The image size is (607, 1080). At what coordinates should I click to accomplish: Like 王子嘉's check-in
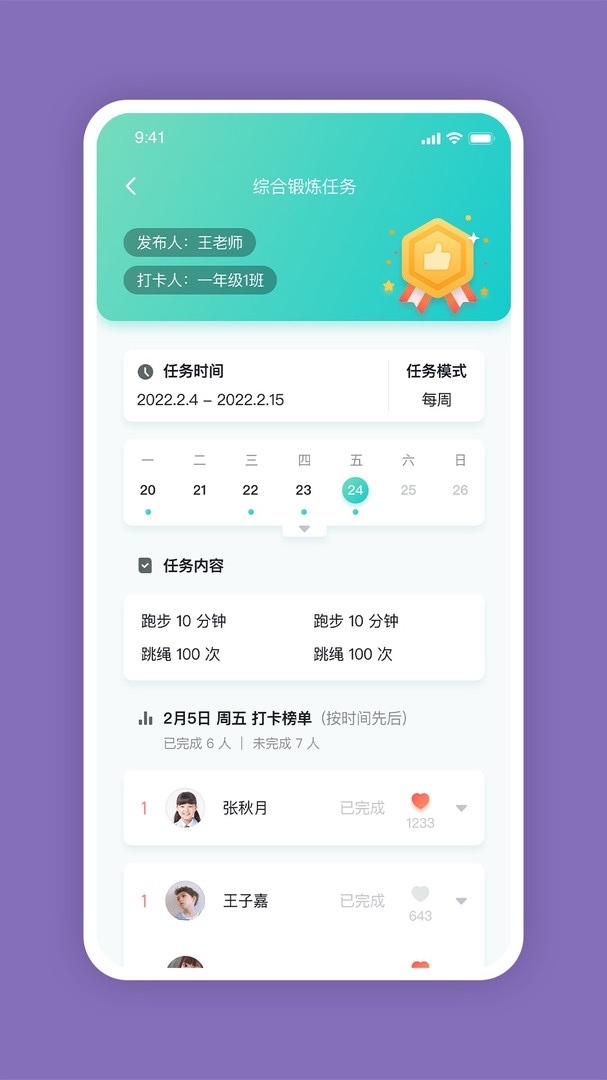tap(420, 895)
